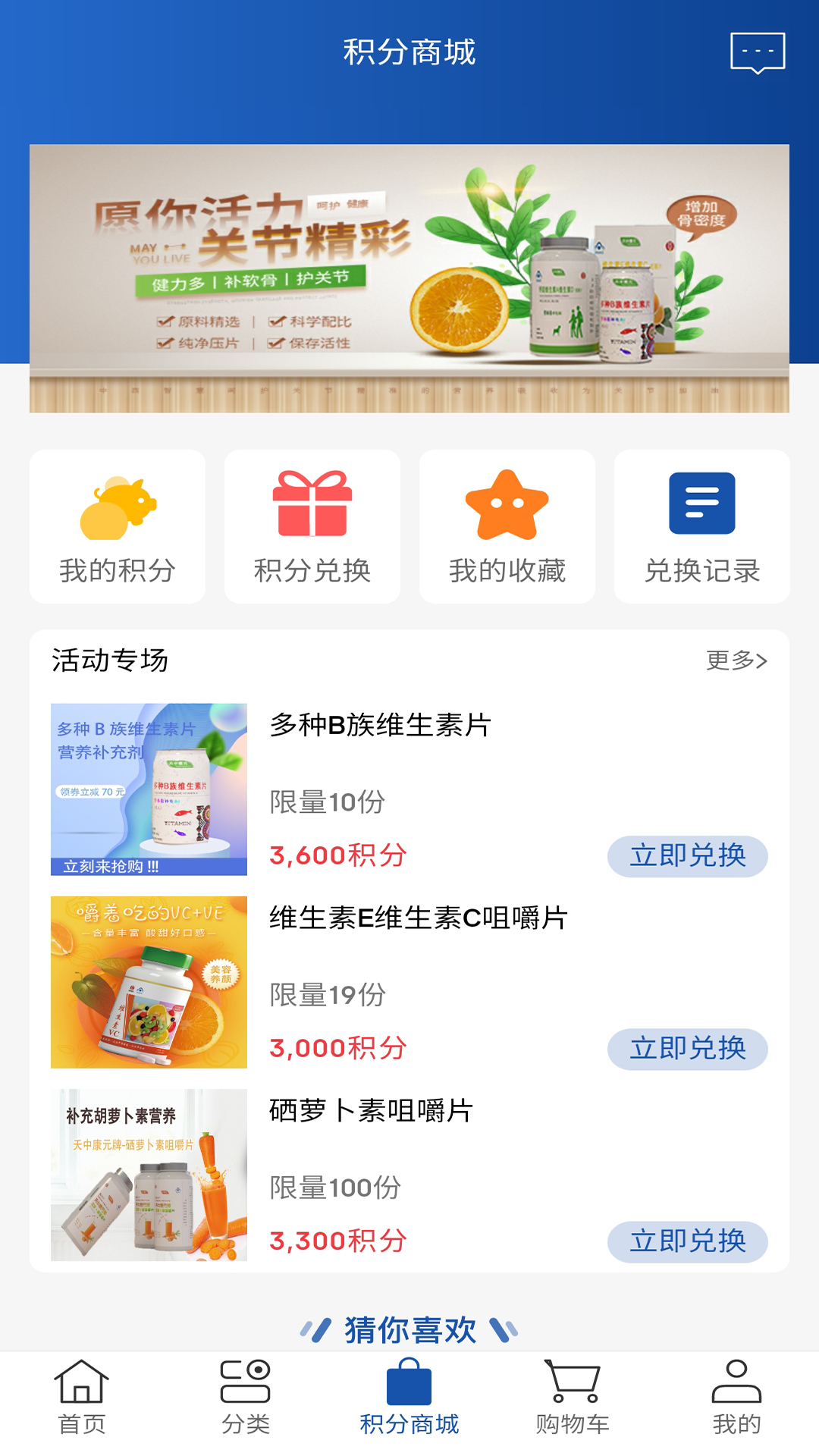Click 立即兑换 for 维生素E维生素C咀嚼片

686,1047
